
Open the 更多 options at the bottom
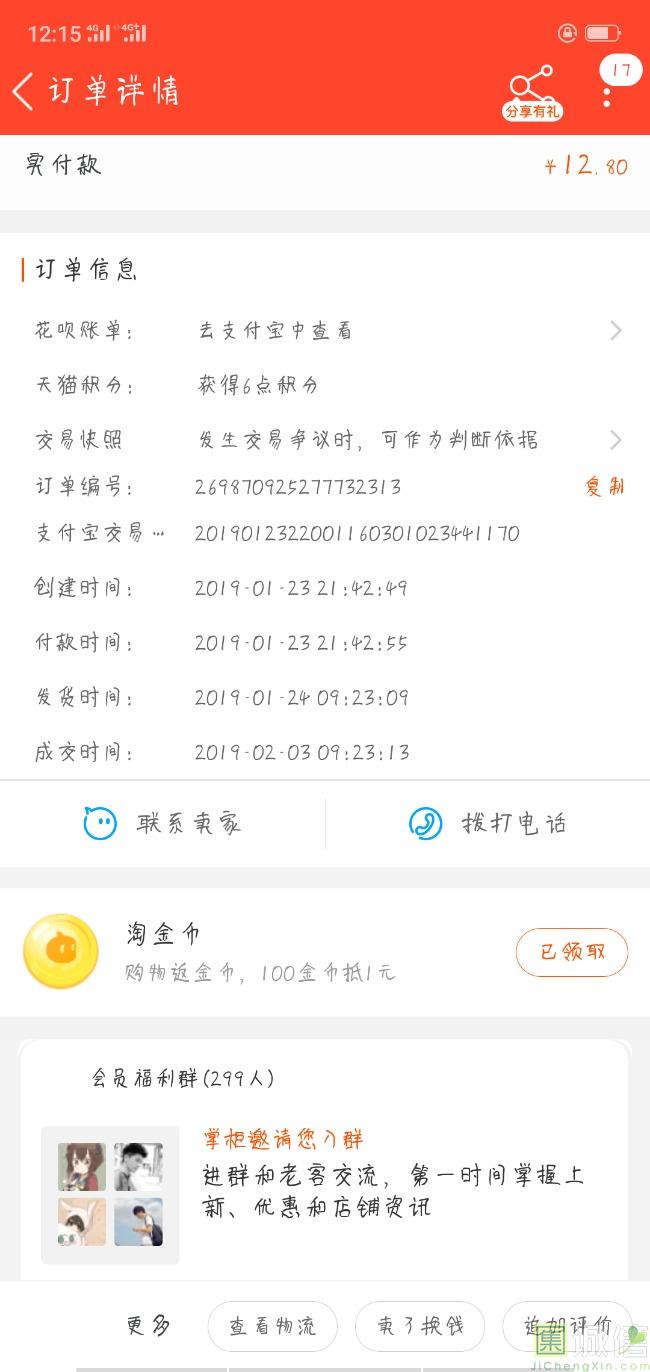click(x=149, y=1326)
